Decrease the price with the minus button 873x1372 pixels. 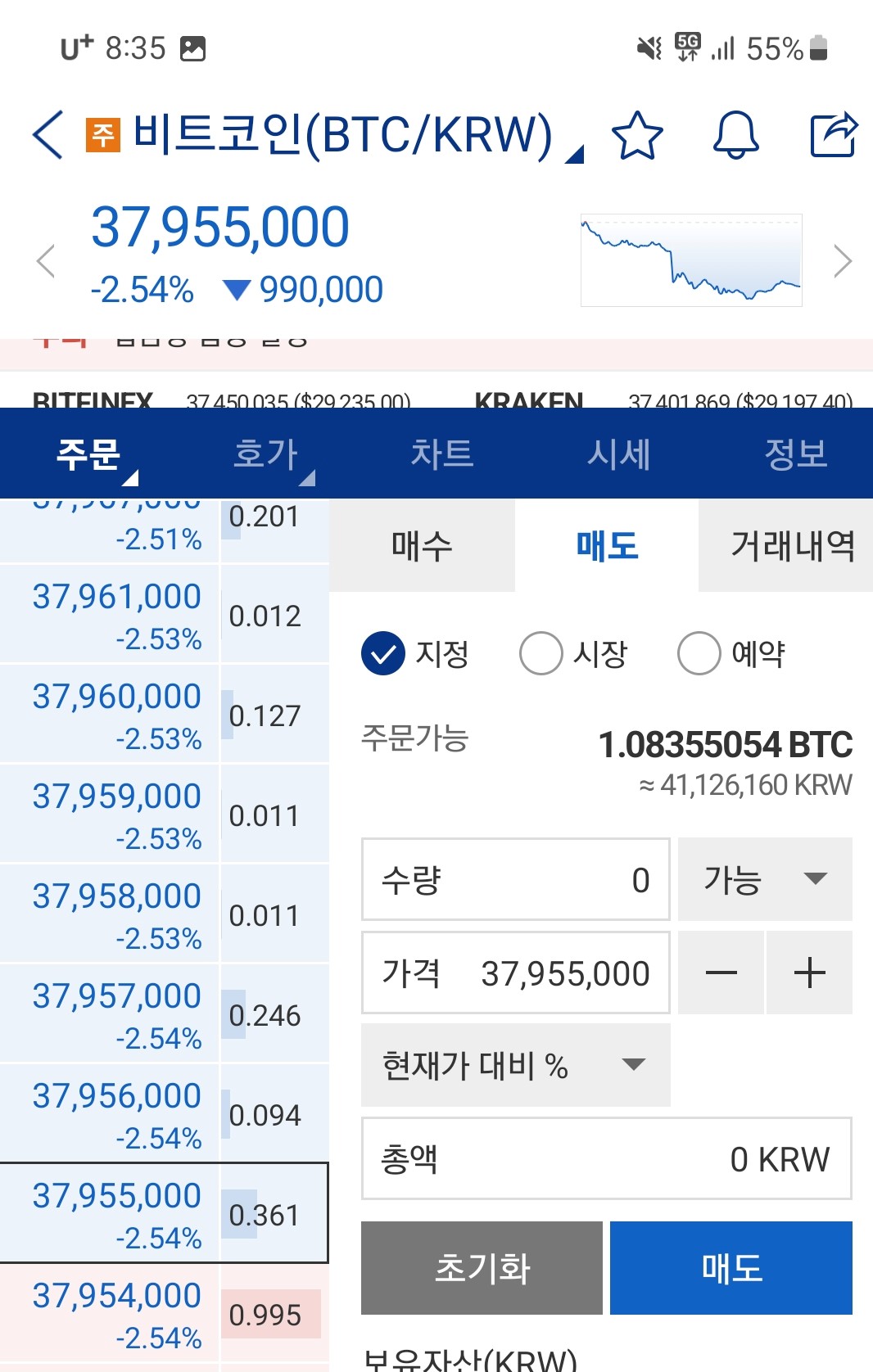point(721,973)
